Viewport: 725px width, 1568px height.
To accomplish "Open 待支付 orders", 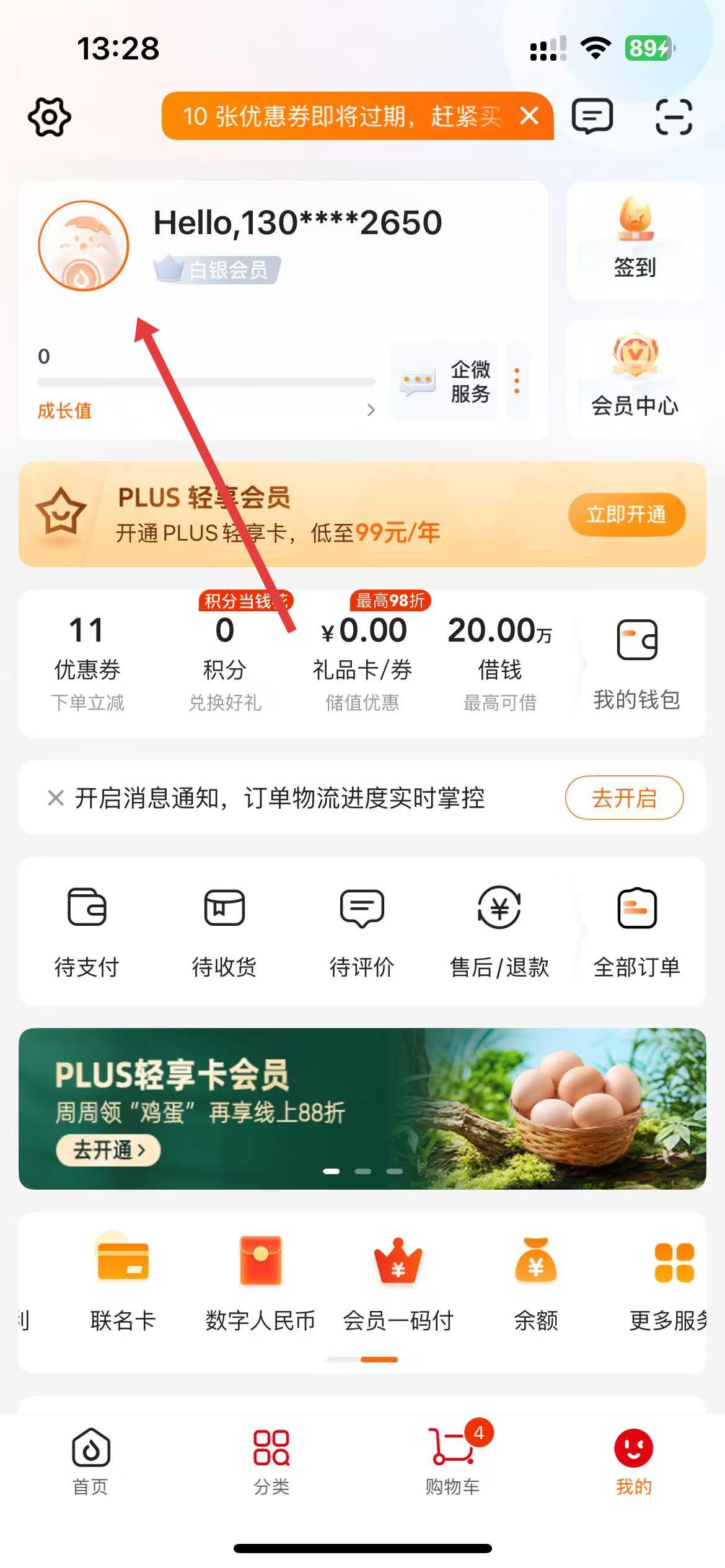I will point(87,930).
